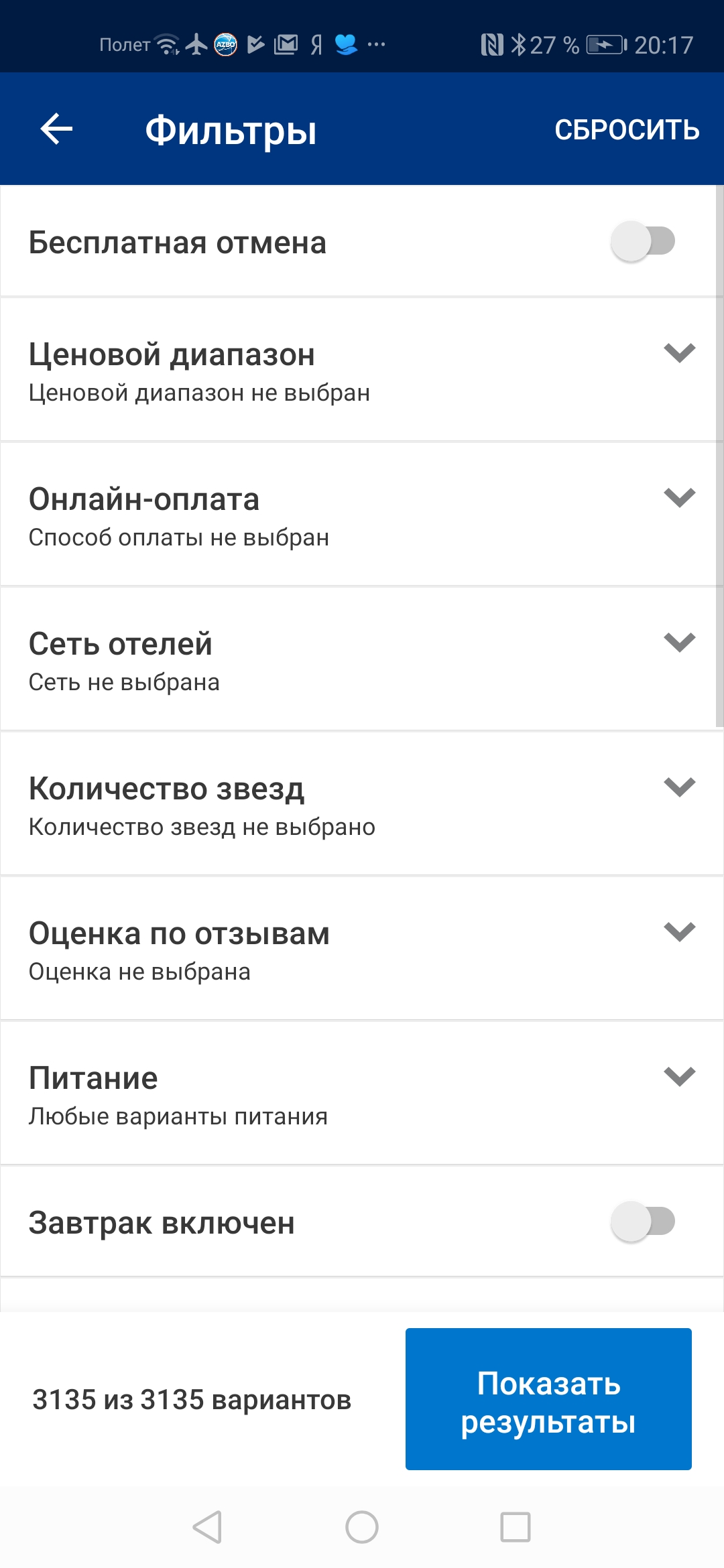
Task: Tap СБРОСИТЬ to reset all filters
Action: [x=627, y=130]
